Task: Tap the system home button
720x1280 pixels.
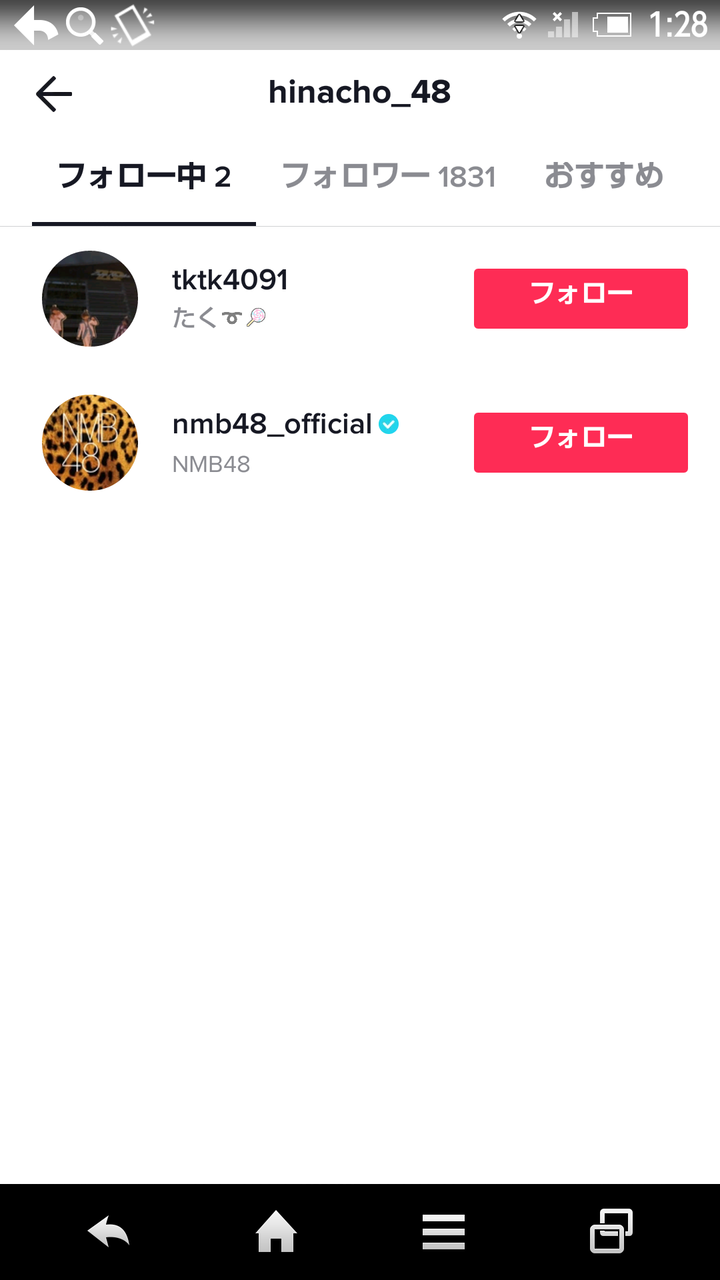Action: tap(276, 1232)
